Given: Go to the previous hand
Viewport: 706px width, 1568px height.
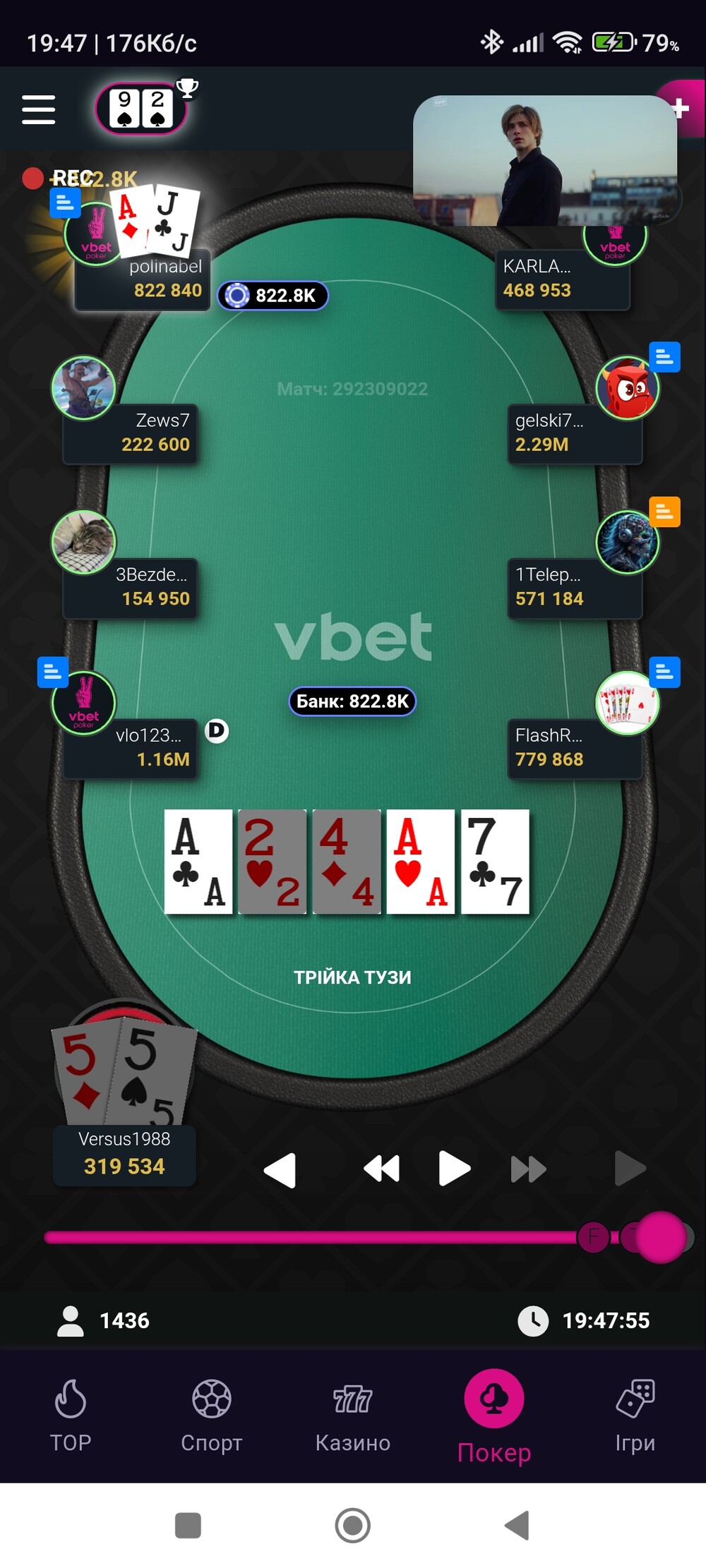Looking at the screenshot, I should tap(280, 1170).
